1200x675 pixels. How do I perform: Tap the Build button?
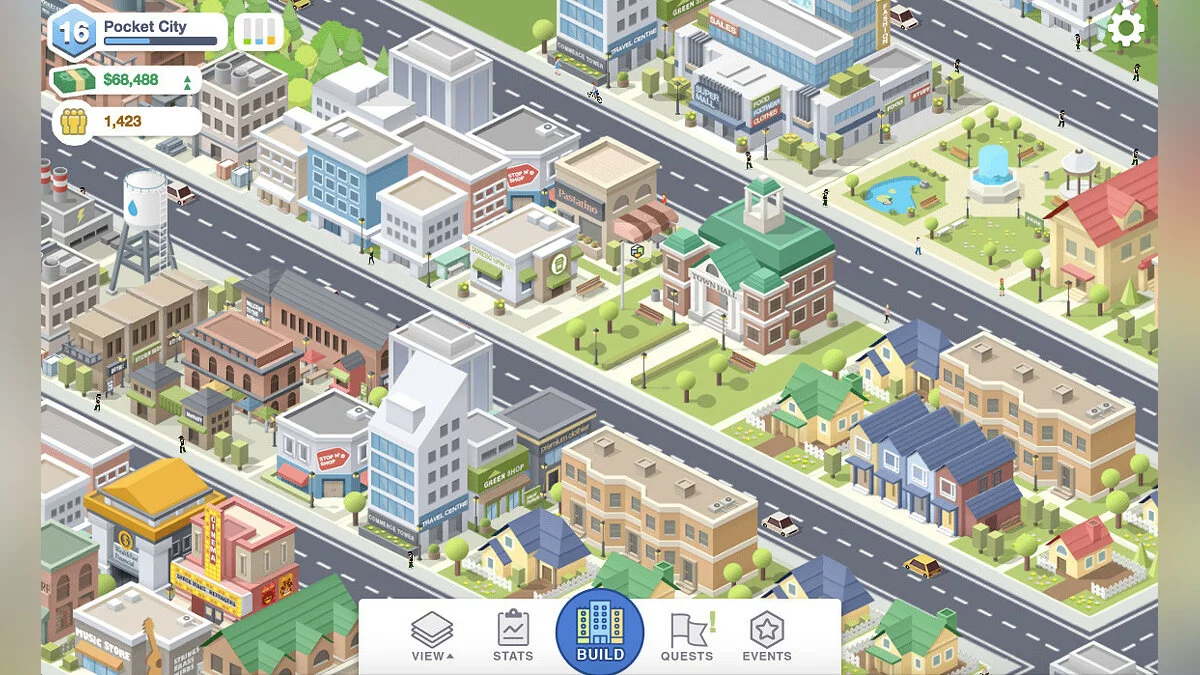[x=600, y=632]
